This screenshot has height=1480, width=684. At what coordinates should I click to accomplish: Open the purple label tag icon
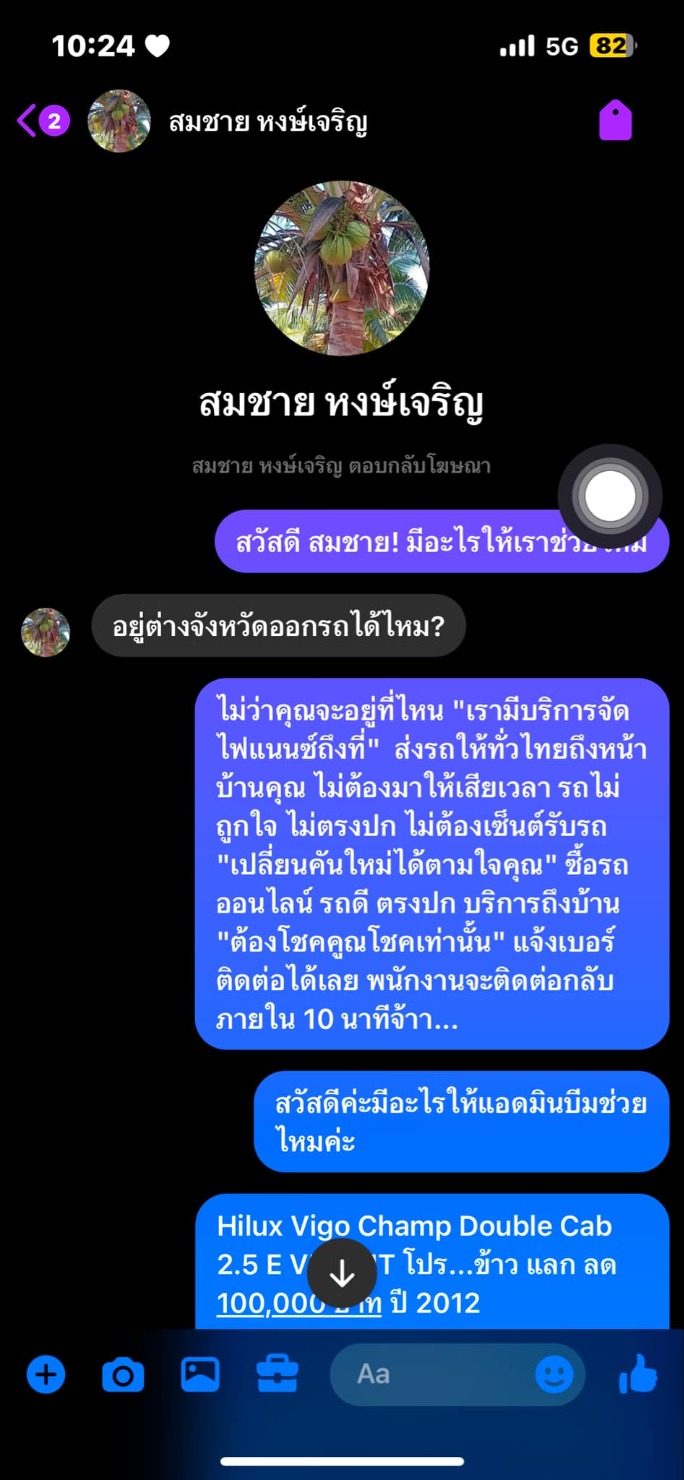tap(615, 121)
